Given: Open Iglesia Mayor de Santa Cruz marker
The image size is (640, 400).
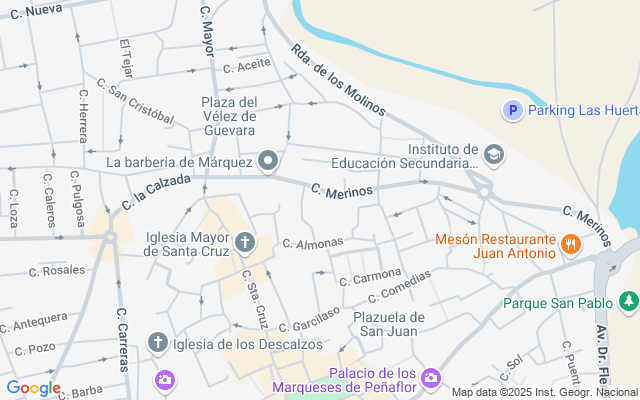Looking at the screenshot, I should (245, 243).
